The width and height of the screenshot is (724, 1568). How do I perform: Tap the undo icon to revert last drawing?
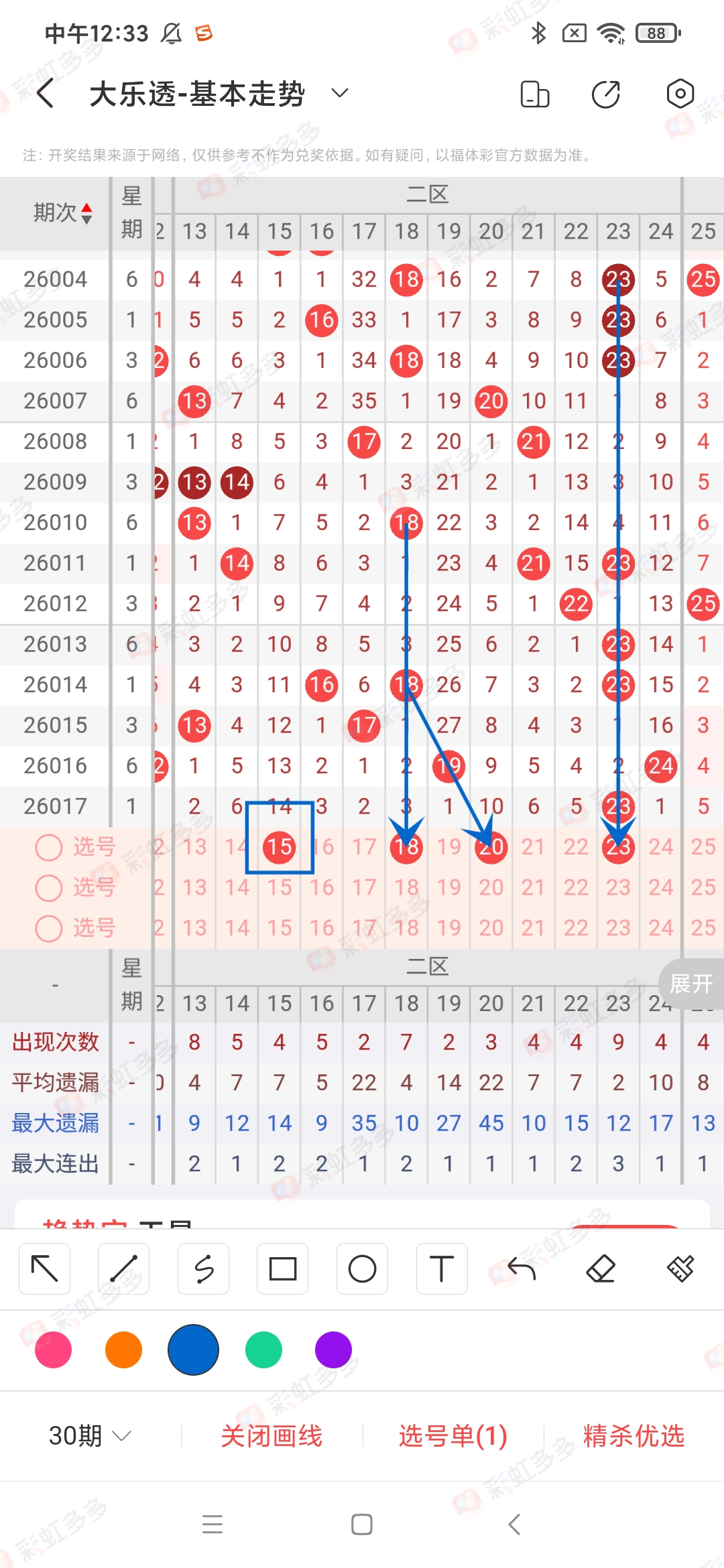tap(521, 1268)
